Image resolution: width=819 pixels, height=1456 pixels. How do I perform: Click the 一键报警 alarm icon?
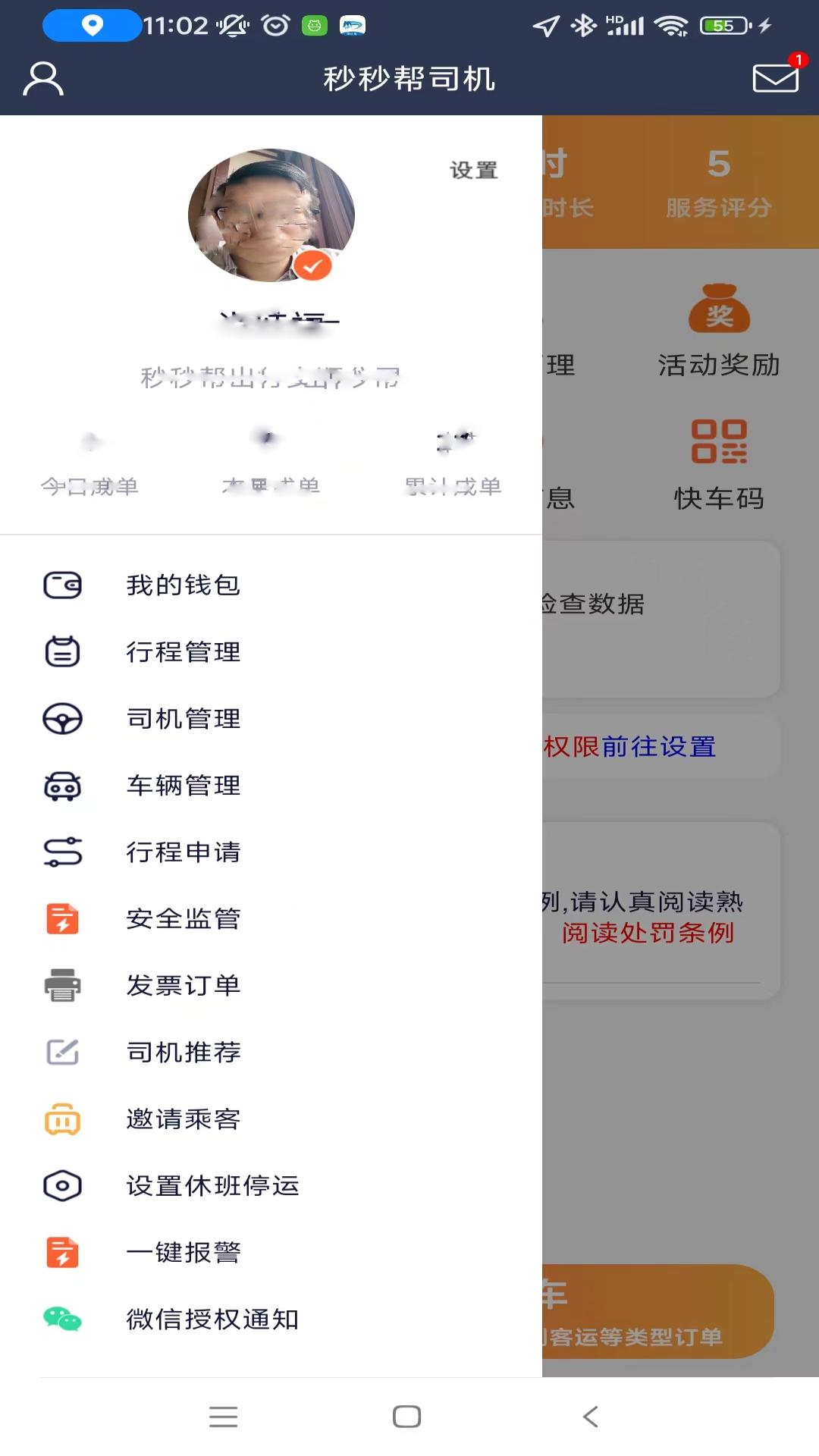click(x=64, y=1253)
